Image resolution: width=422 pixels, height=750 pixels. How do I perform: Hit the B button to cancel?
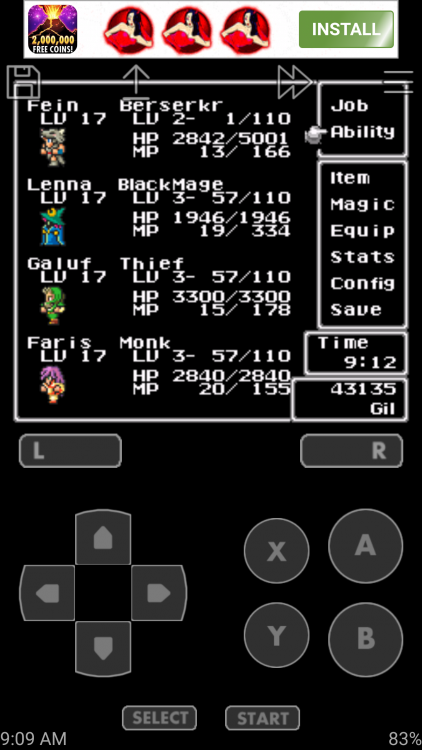[x=366, y=637]
